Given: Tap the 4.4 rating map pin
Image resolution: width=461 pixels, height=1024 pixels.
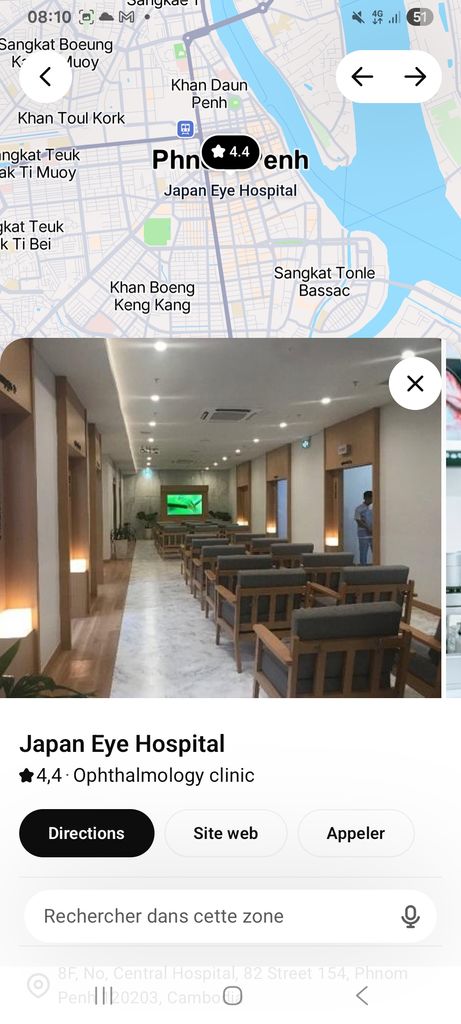Looking at the screenshot, I should (x=230, y=153).
